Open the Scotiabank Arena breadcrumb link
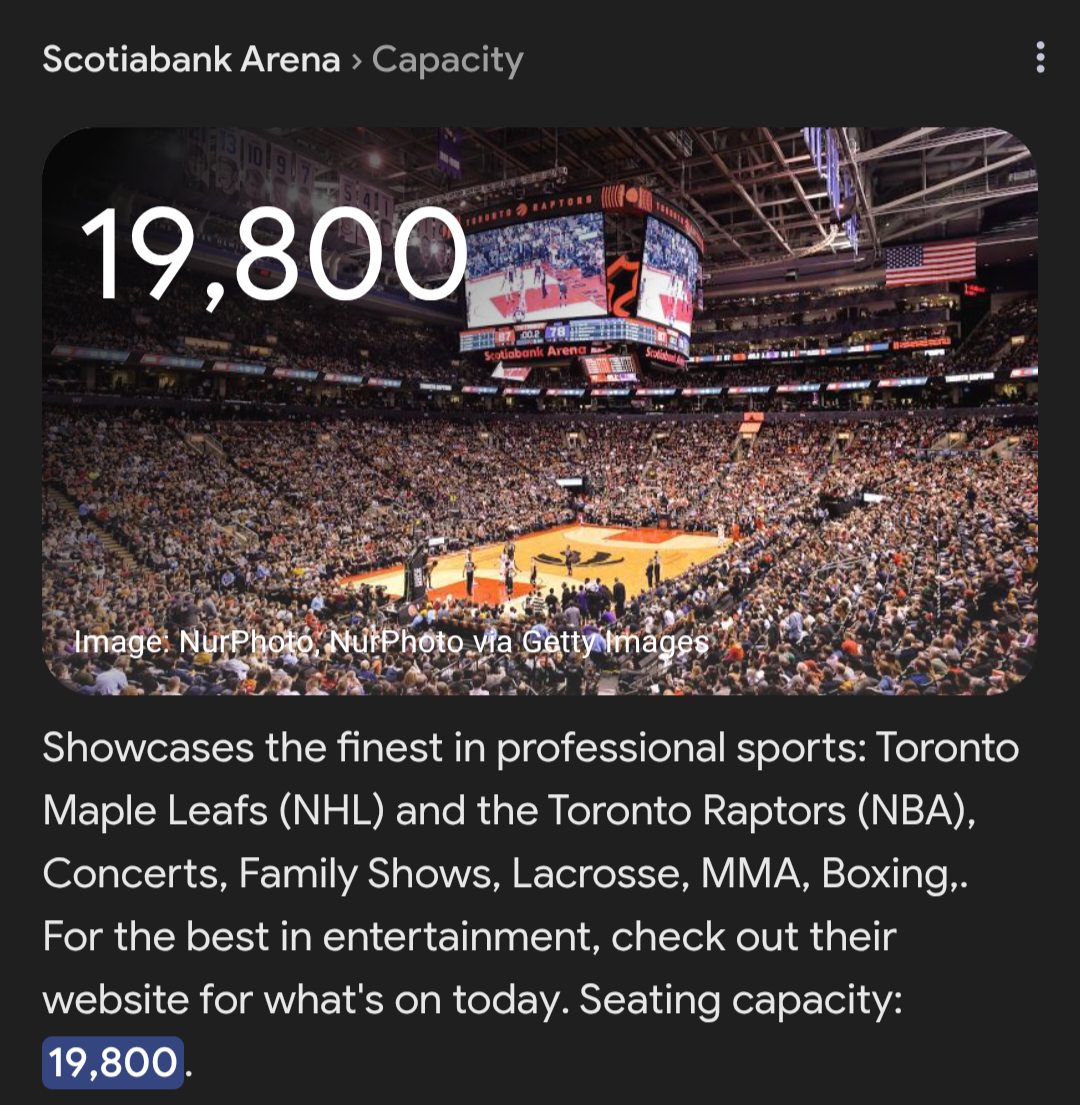Screen dimensions: 1080x1105 tap(191, 60)
